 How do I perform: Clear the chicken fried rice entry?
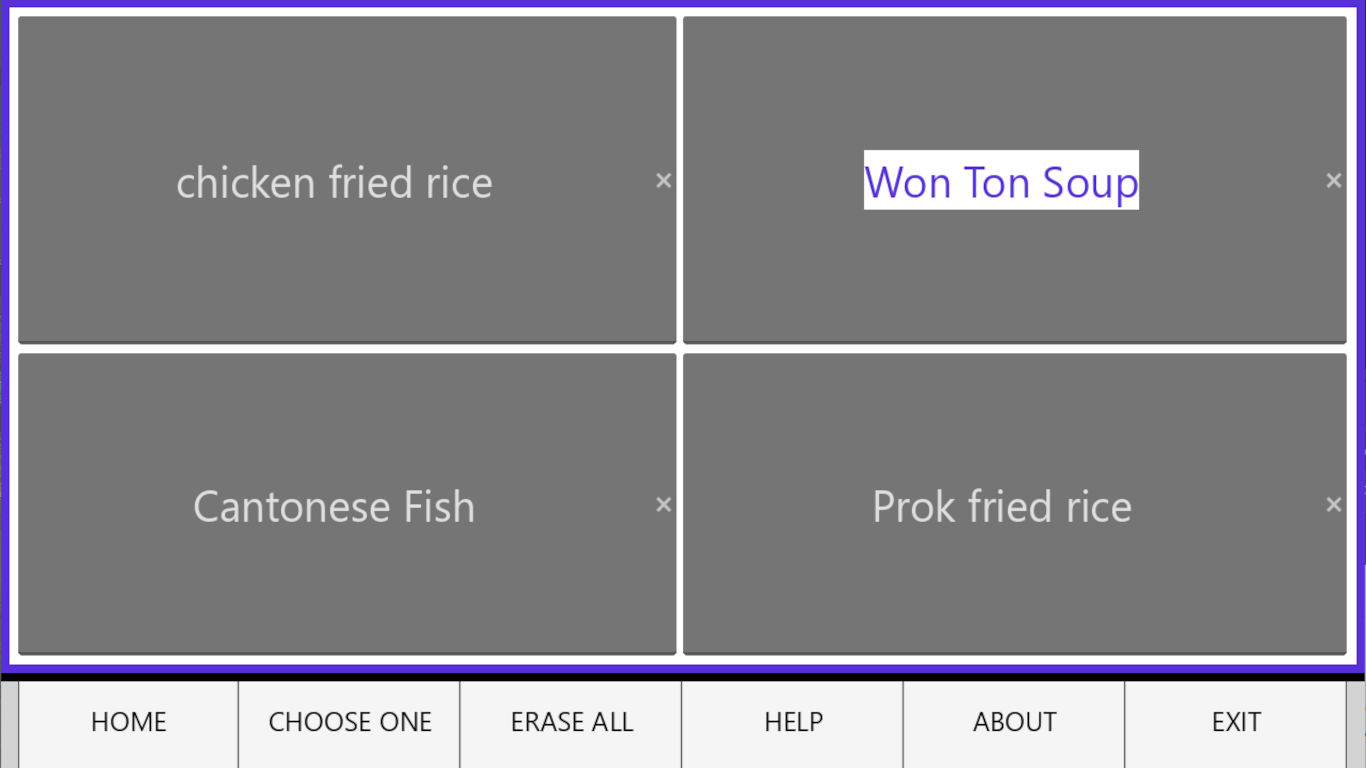coord(663,181)
